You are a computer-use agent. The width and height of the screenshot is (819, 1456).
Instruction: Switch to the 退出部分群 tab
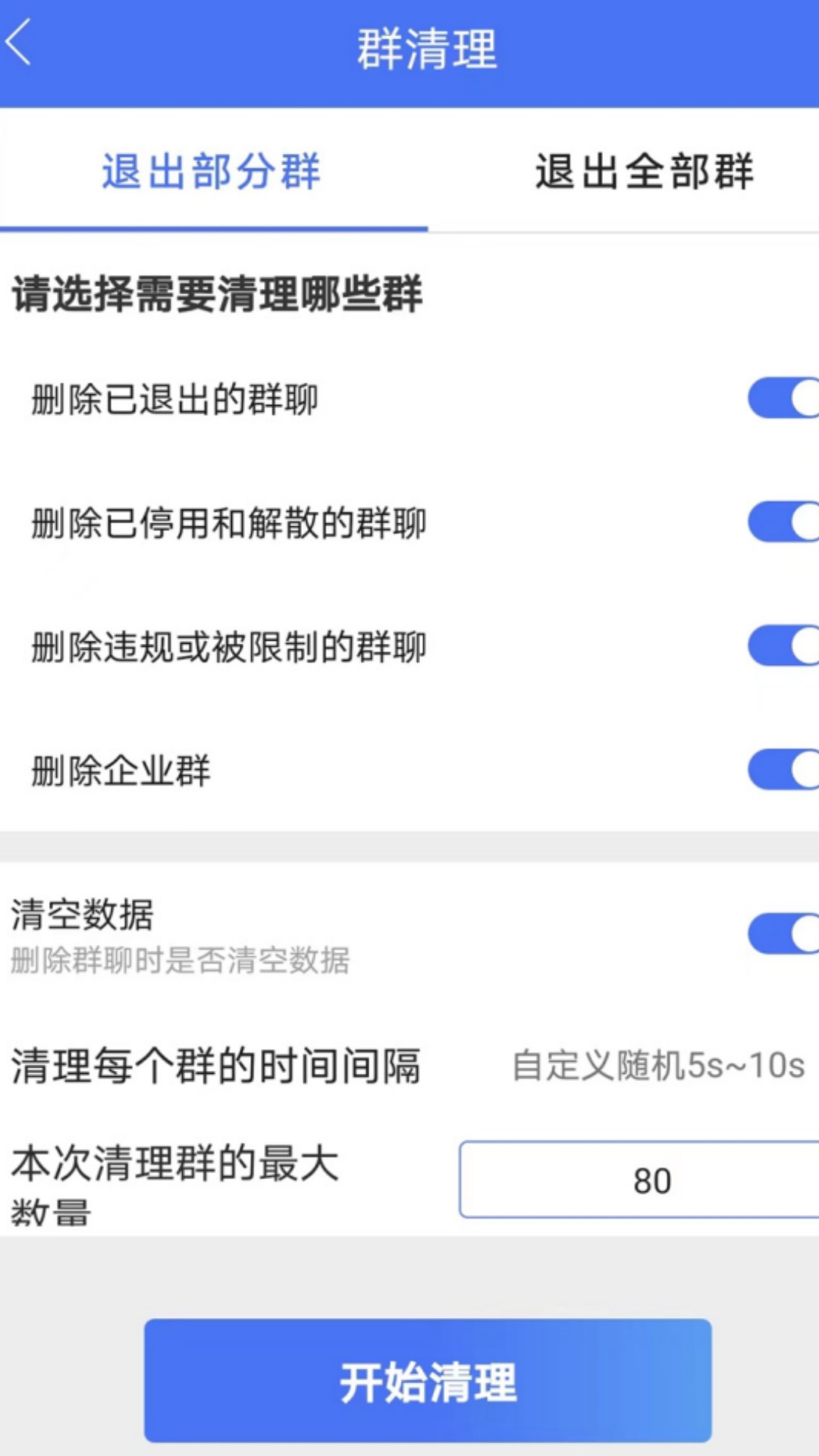point(212,171)
